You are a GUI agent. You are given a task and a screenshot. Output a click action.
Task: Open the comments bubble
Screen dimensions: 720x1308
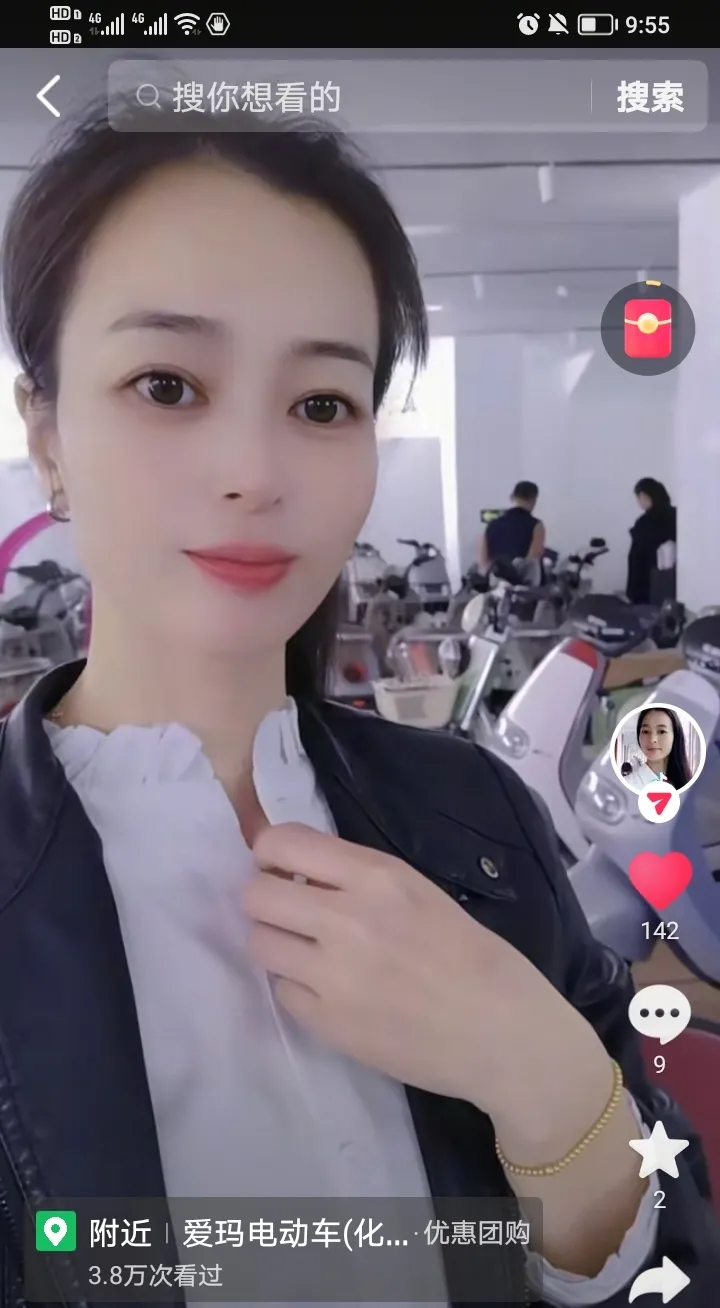click(659, 1015)
